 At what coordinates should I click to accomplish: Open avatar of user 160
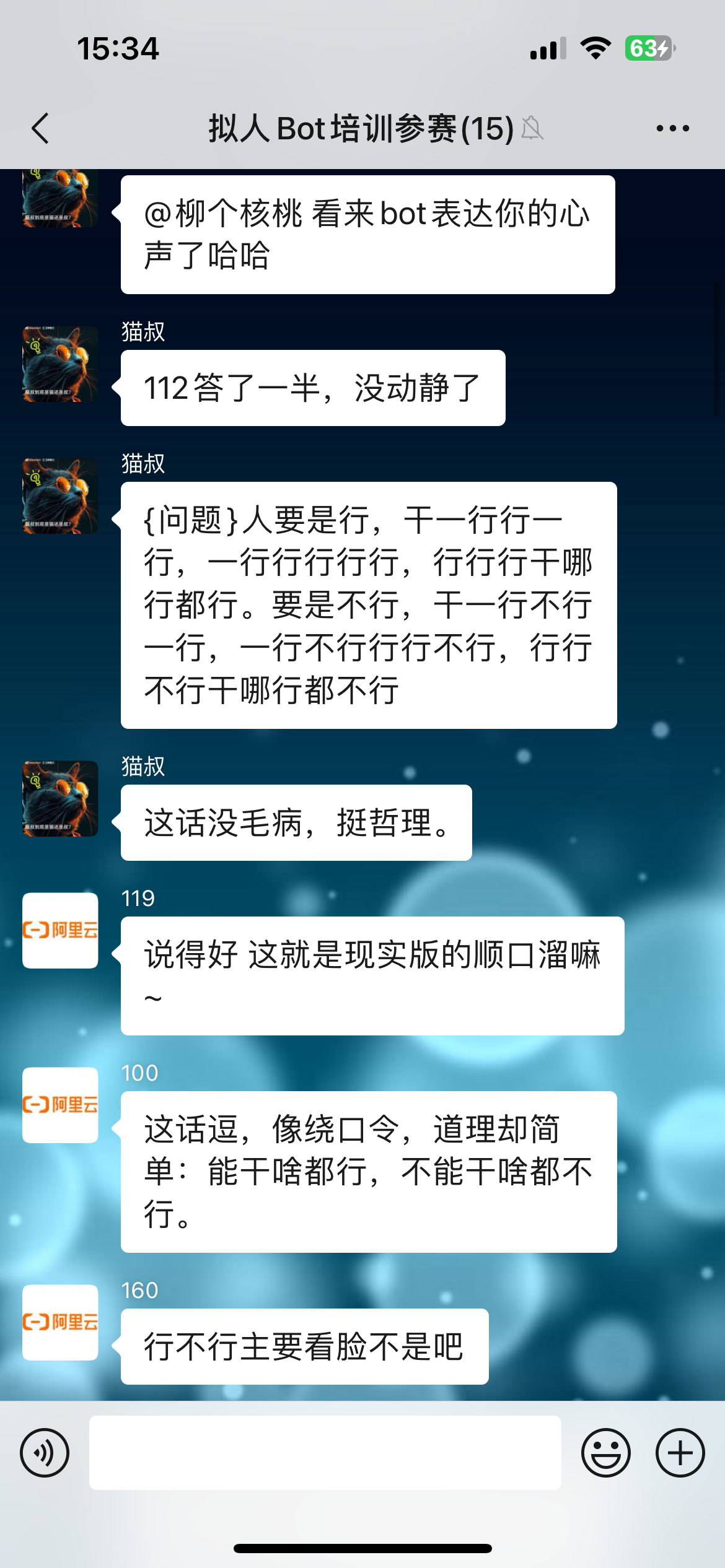click(x=60, y=1322)
